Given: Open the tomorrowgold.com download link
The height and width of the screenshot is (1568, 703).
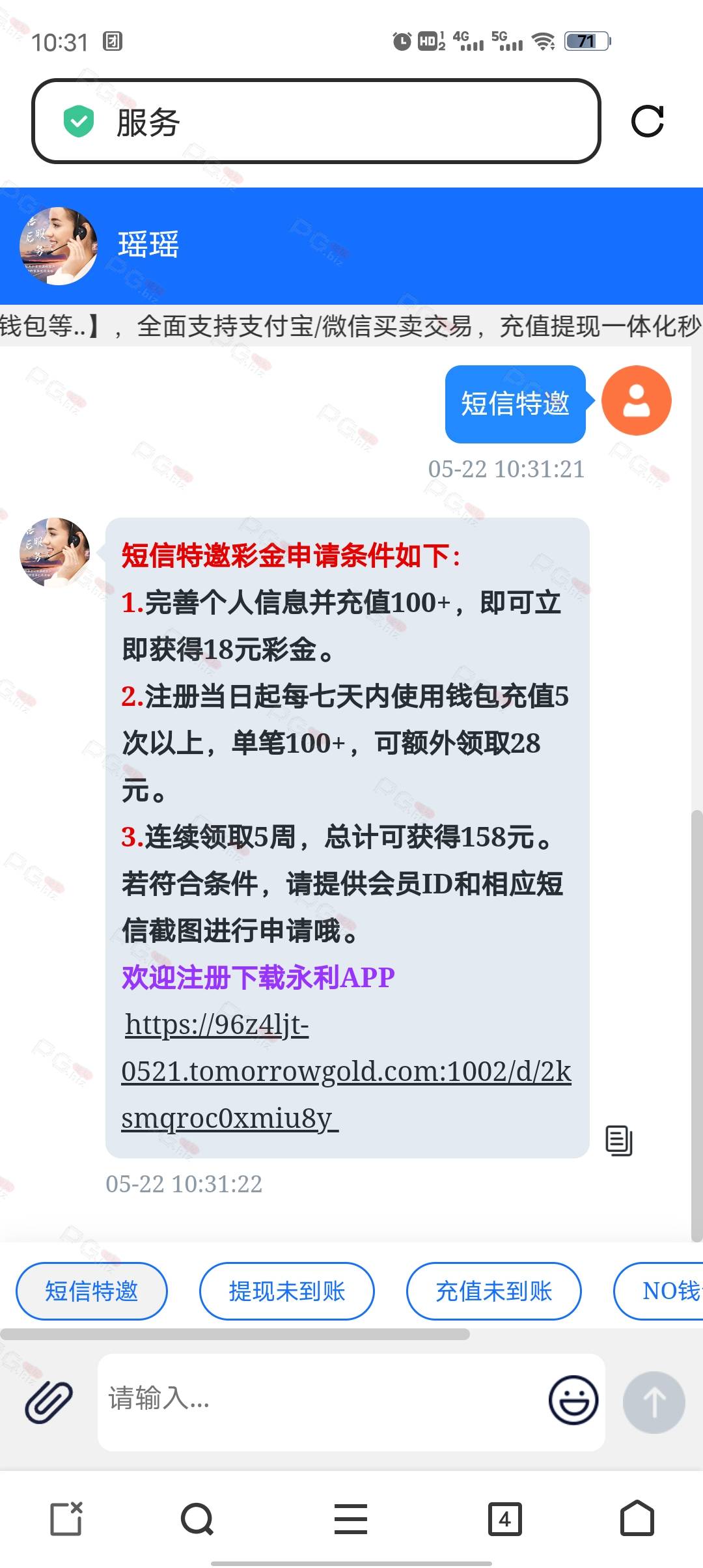Looking at the screenshot, I should (346, 1071).
